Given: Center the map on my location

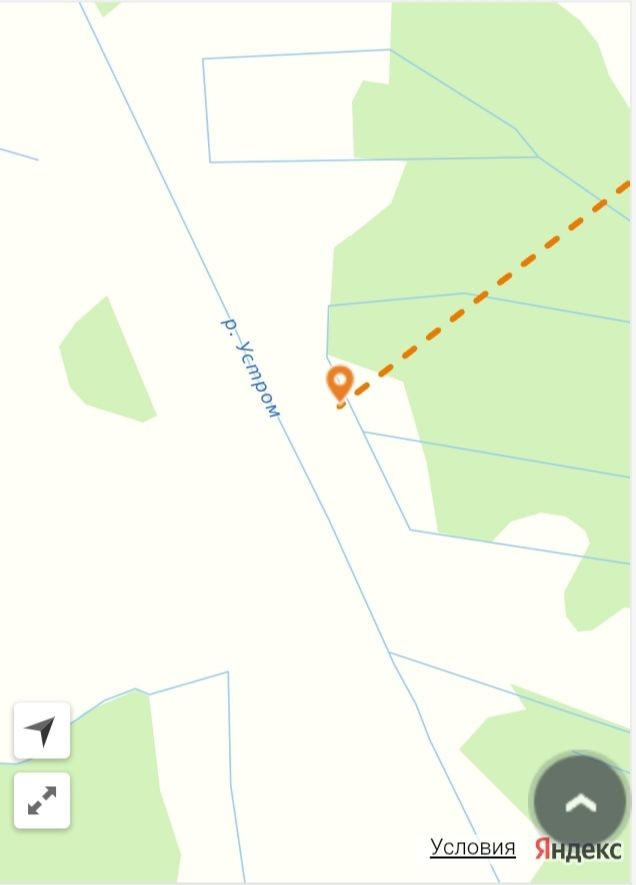Looking at the screenshot, I should (x=42, y=731).
